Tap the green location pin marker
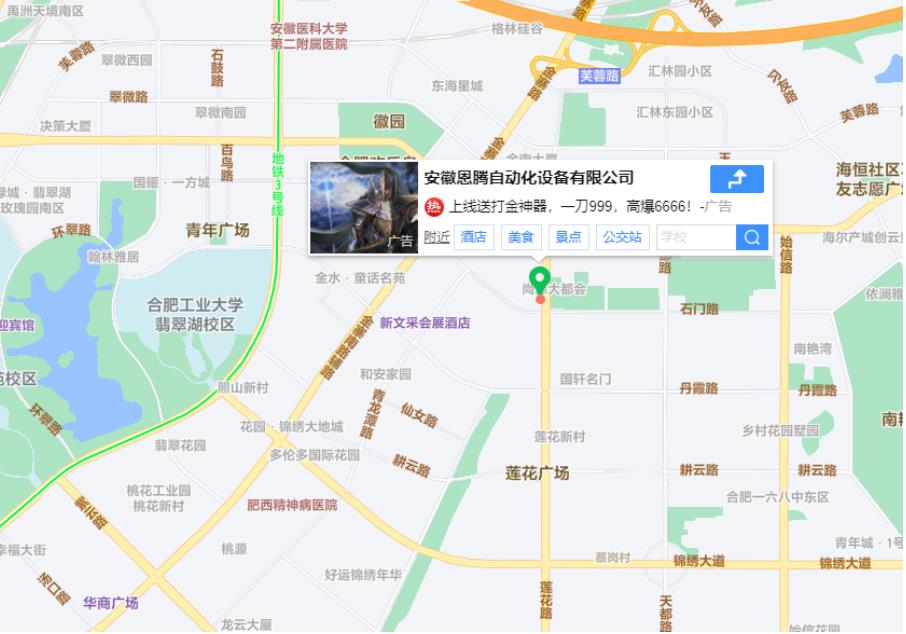 coord(540,281)
